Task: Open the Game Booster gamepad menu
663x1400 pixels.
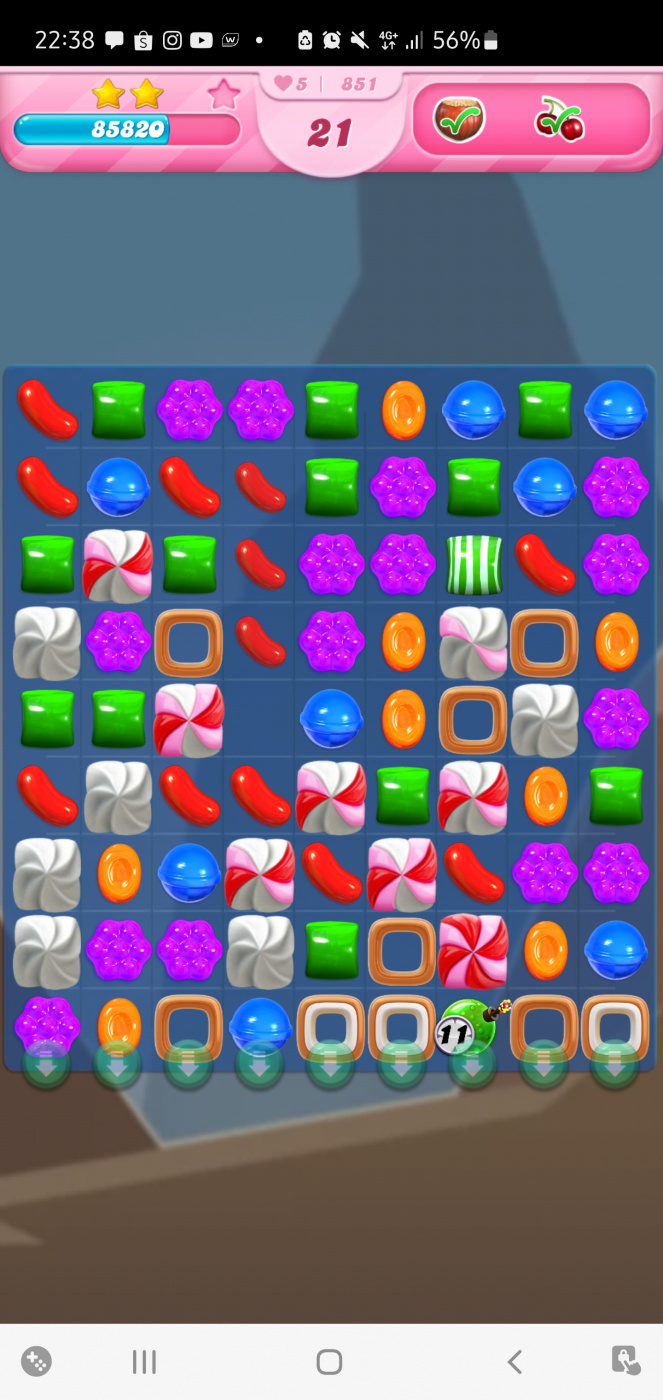Action: tap(36, 1361)
